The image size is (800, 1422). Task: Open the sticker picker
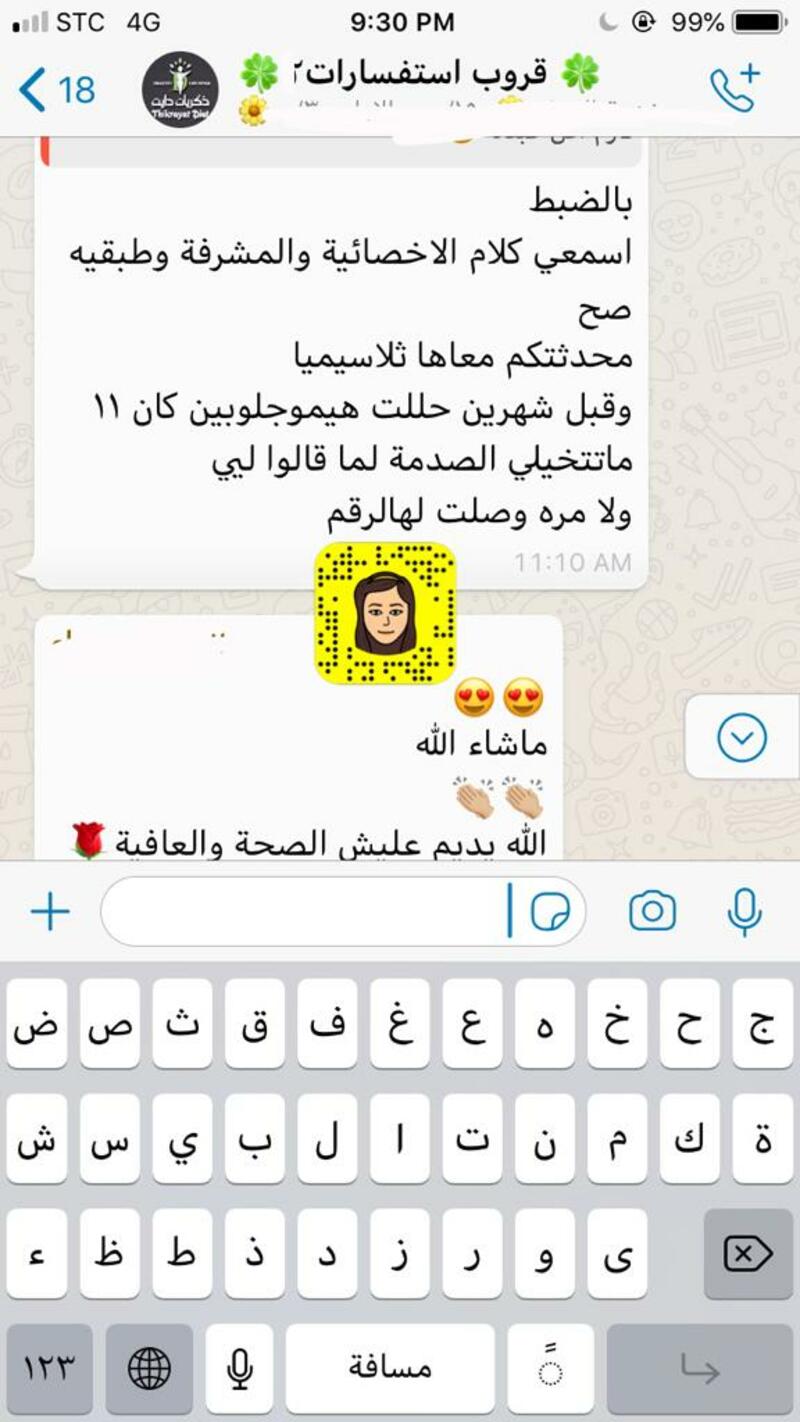(550, 911)
